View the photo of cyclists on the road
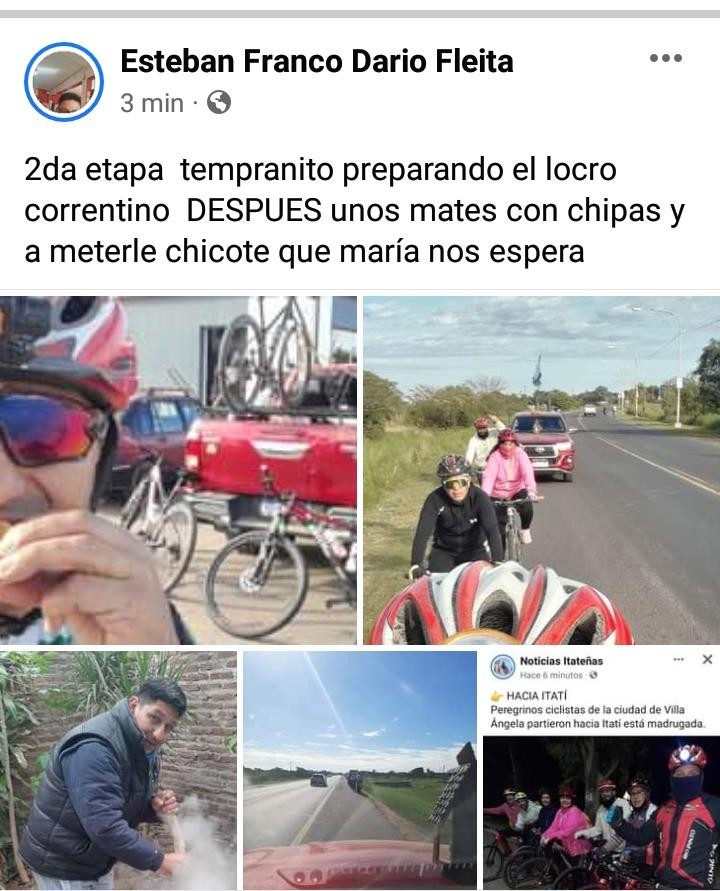Image resolution: width=720 pixels, height=891 pixels. click(x=541, y=470)
